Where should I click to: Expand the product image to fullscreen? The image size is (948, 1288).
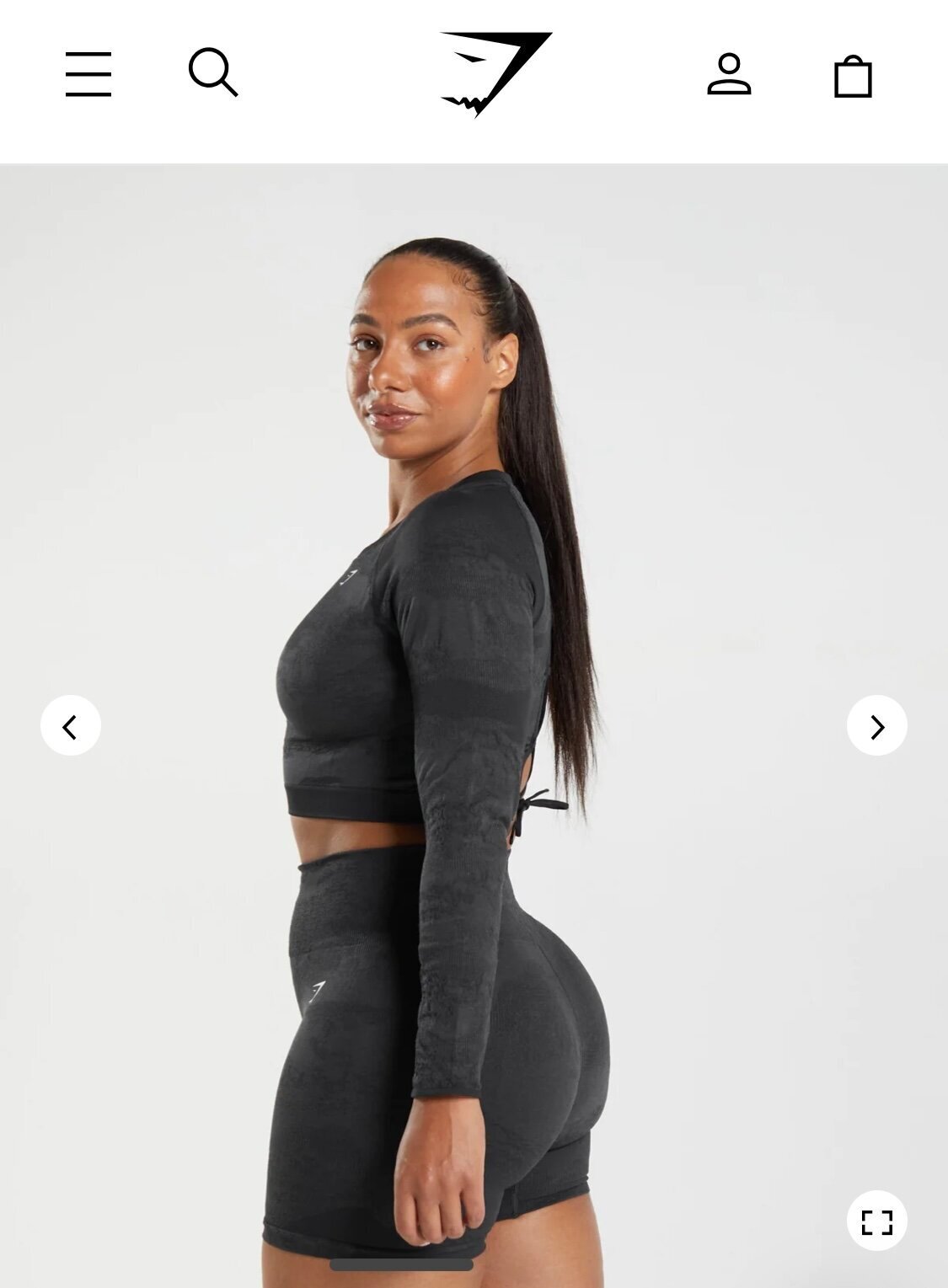(x=876, y=1221)
